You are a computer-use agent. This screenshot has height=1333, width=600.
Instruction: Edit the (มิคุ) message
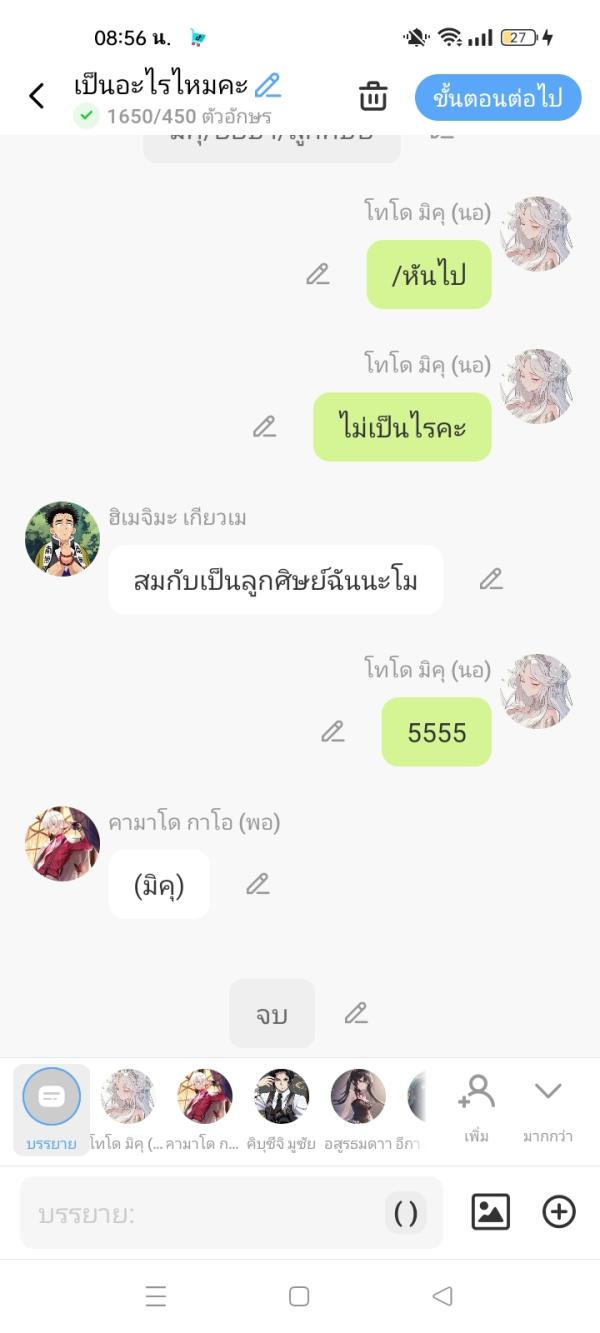[x=258, y=884]
